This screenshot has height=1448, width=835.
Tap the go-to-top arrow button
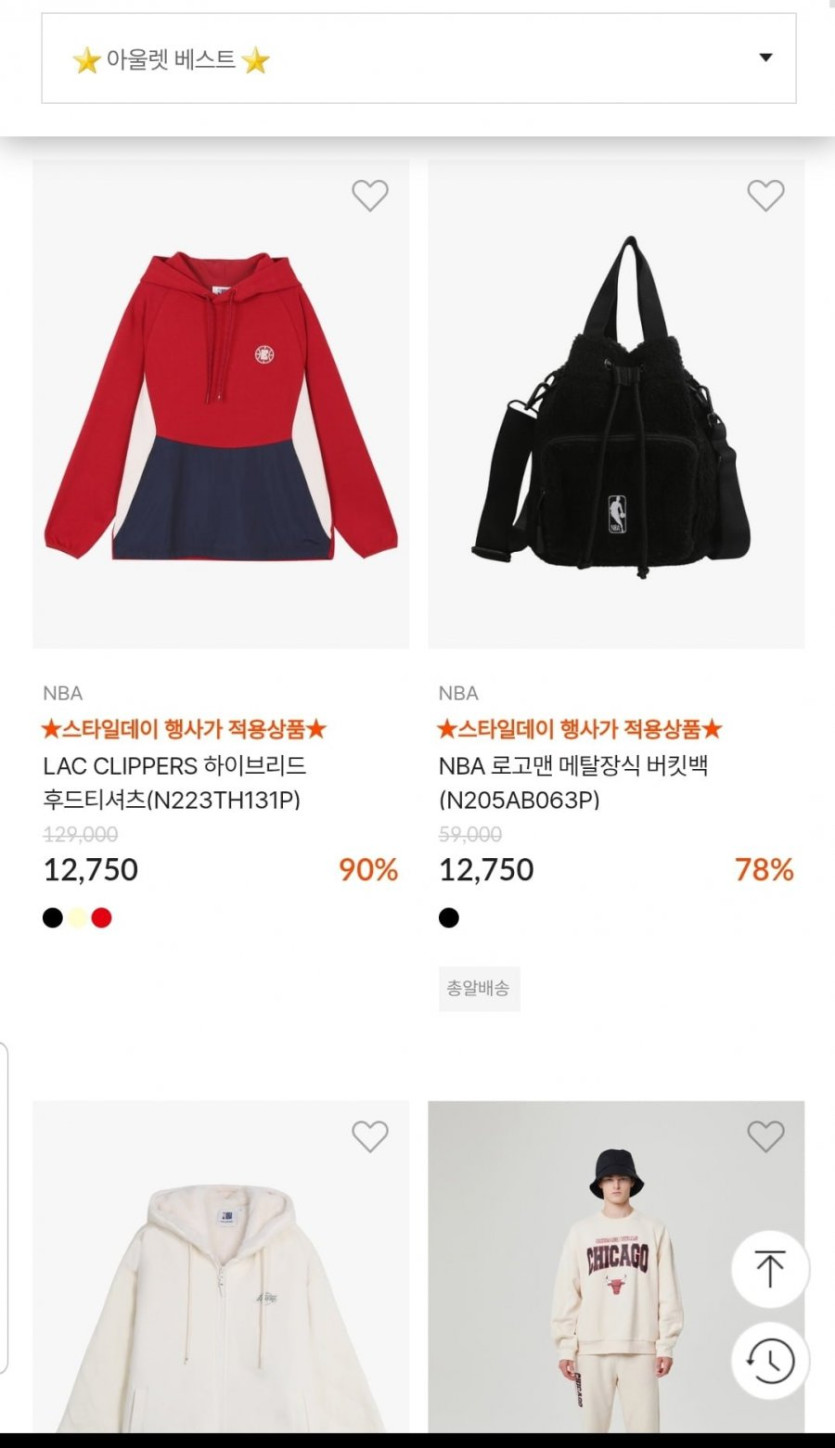[x=769, y=1270]
